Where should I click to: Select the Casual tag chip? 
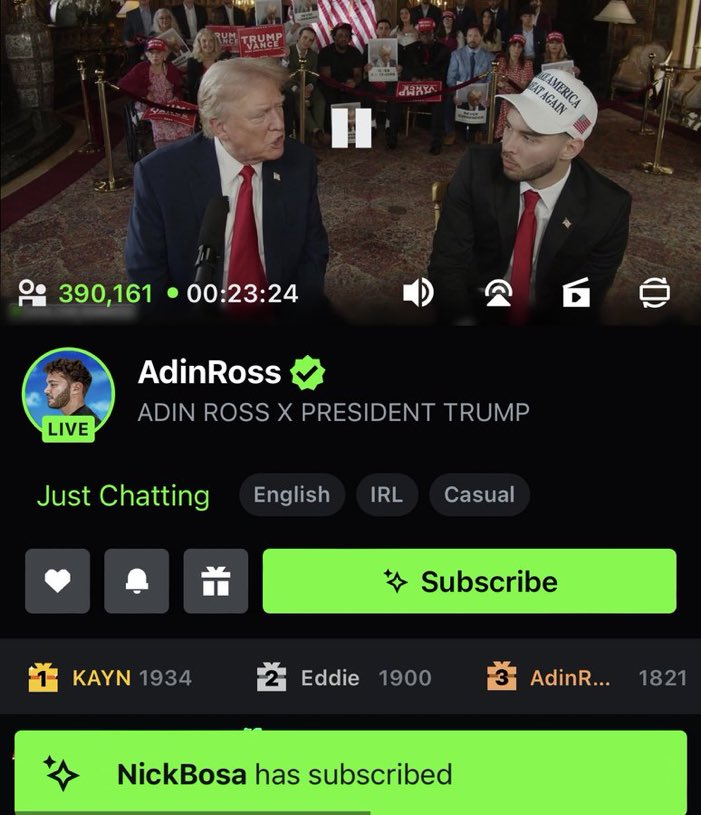coord(479,495)
